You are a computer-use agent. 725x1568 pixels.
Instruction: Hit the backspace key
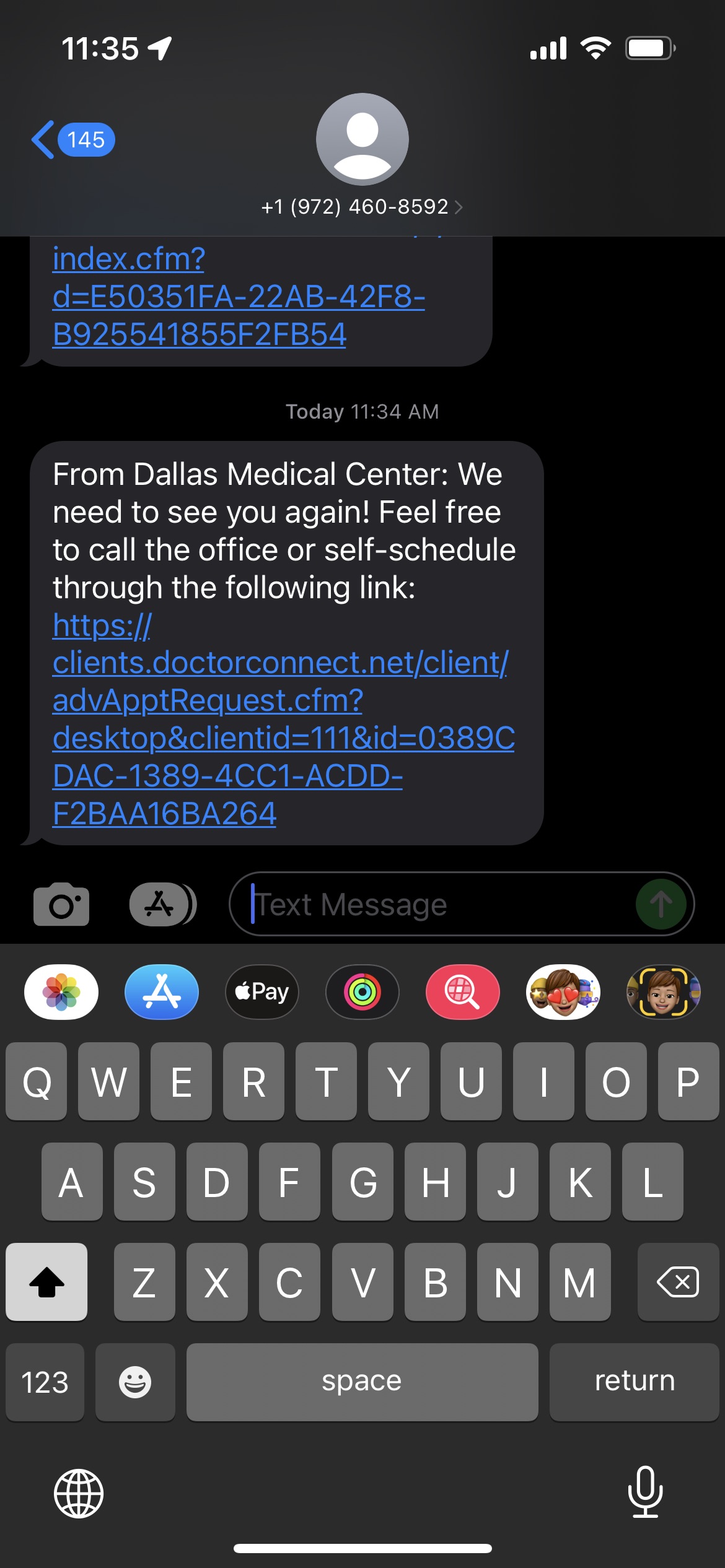click(x=678, y=1282)
